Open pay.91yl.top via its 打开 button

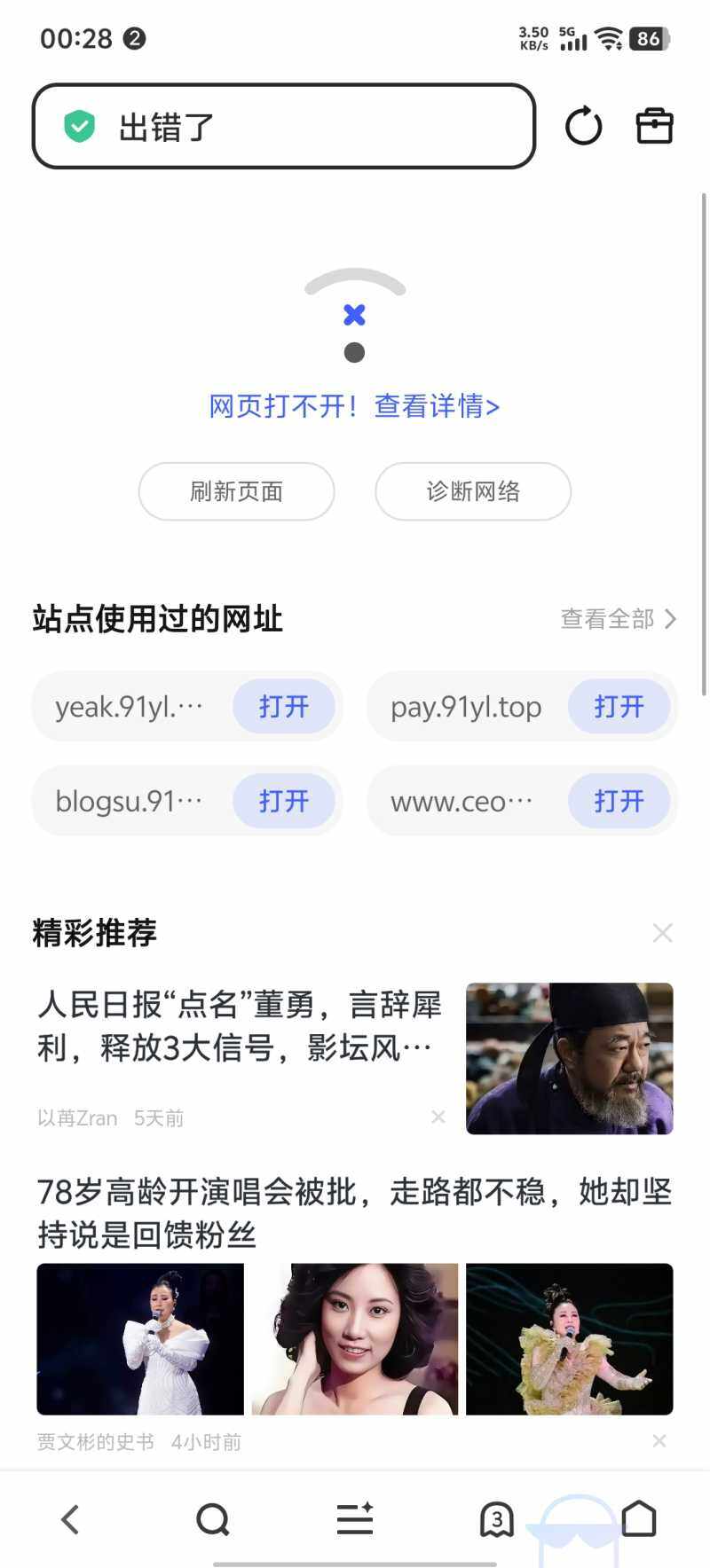[x=619, y=707]
